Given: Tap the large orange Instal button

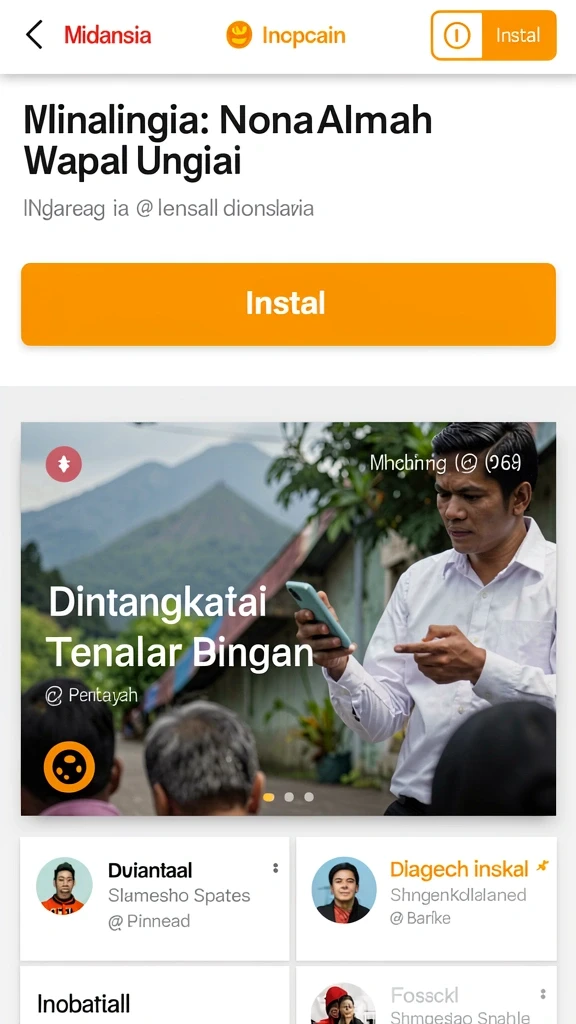Looking at the screenshot, I should 288,304.
